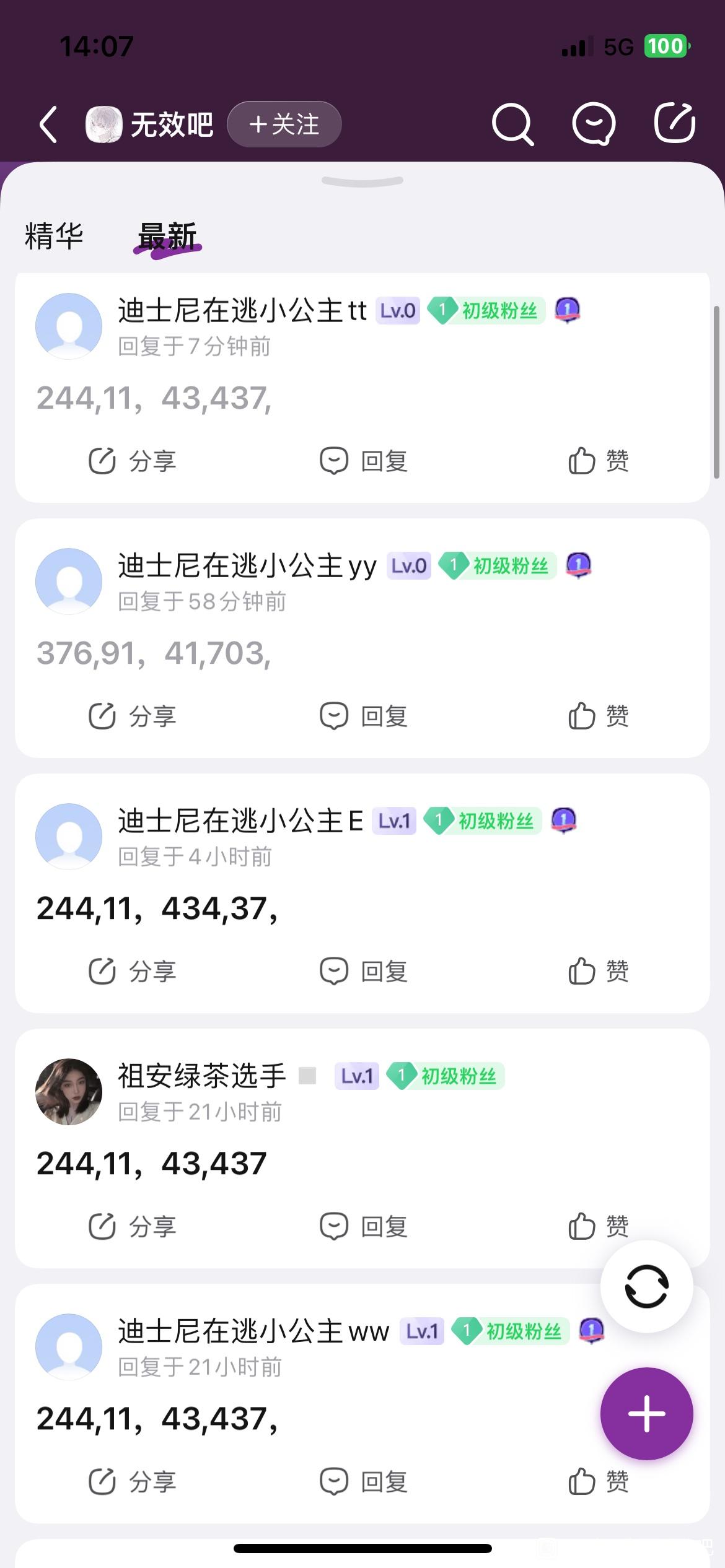The height and width of the screenshot is (1568, 725).
Task: Open search from the top bar
Action: (512, 124)
